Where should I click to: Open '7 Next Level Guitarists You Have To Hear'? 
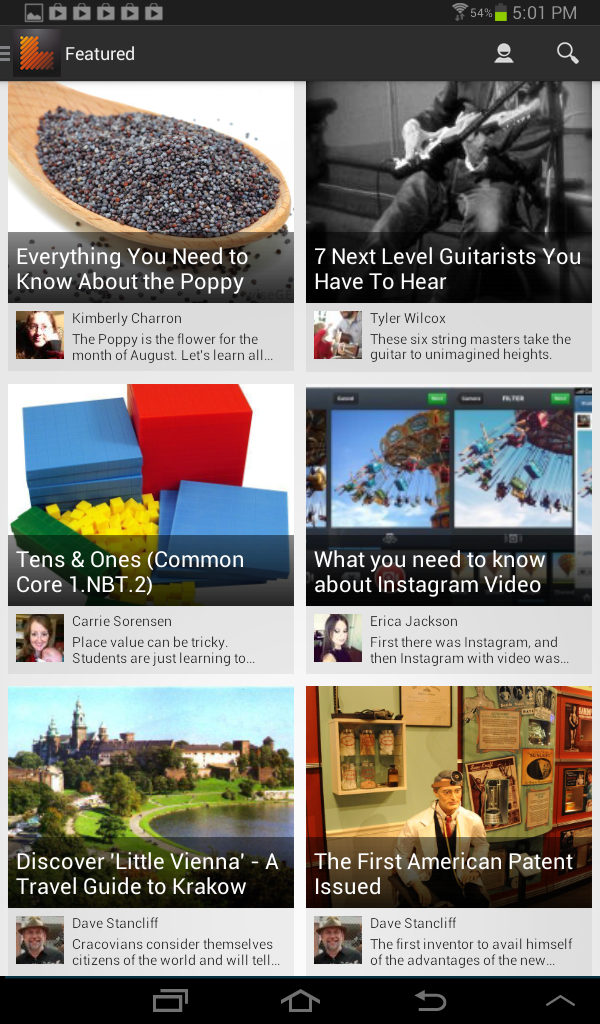click(x=449, y=200)
